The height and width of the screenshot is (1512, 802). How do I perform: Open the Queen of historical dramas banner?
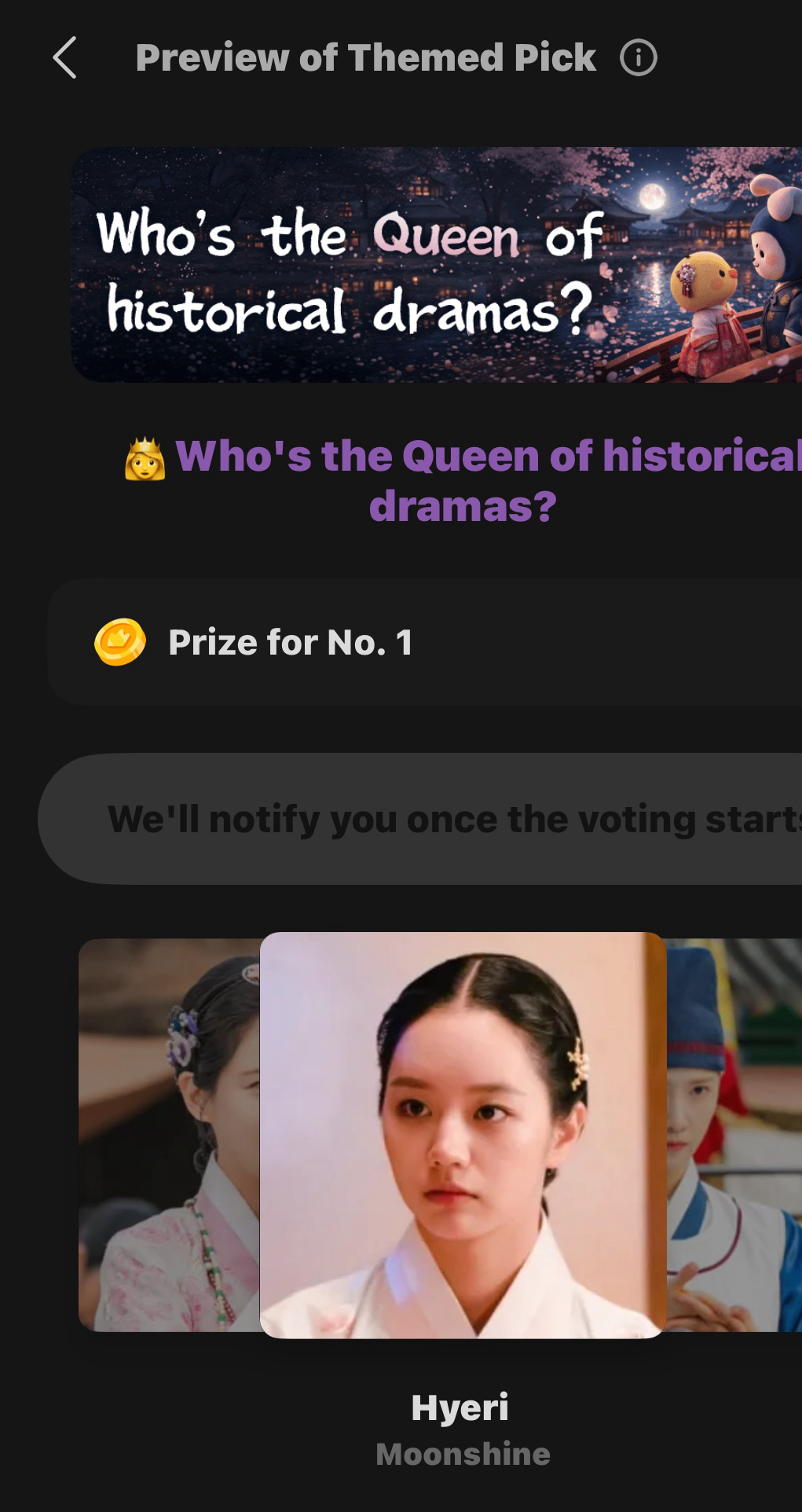point(437,265)
